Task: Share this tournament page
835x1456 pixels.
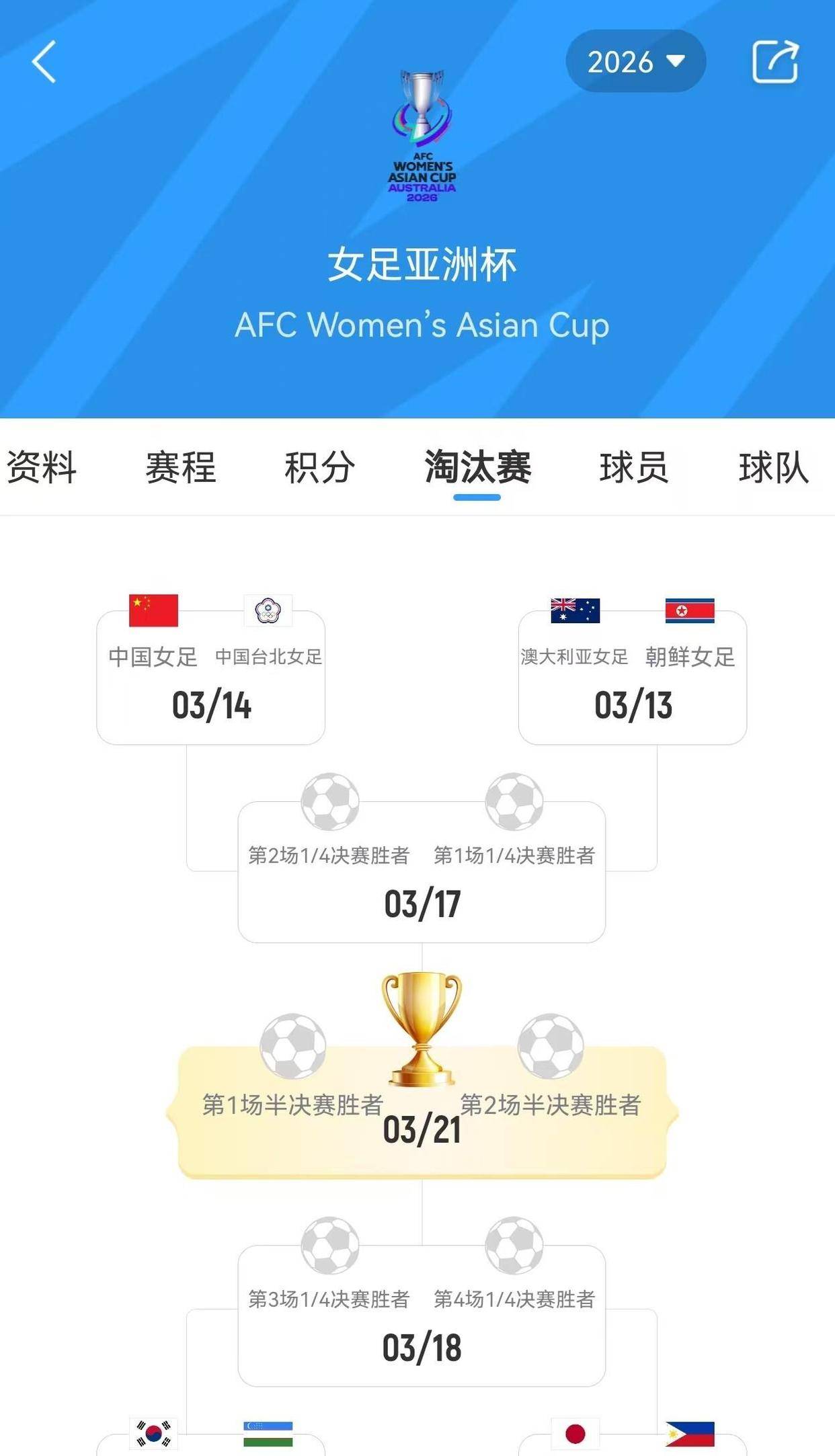Action: click(x=774, y=62)
